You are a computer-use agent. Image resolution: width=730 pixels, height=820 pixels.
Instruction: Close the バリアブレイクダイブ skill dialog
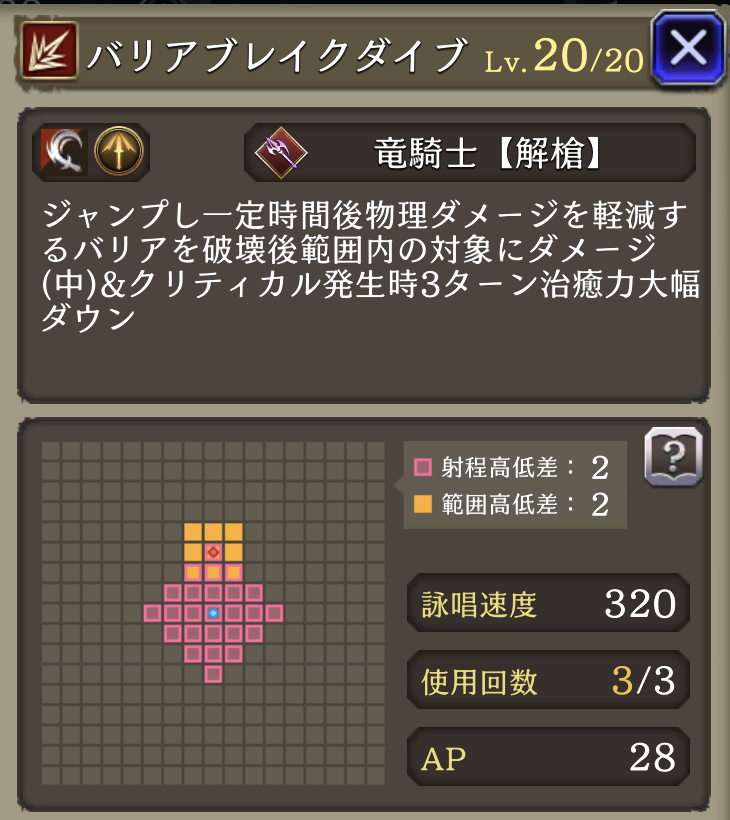pos(688,49)
